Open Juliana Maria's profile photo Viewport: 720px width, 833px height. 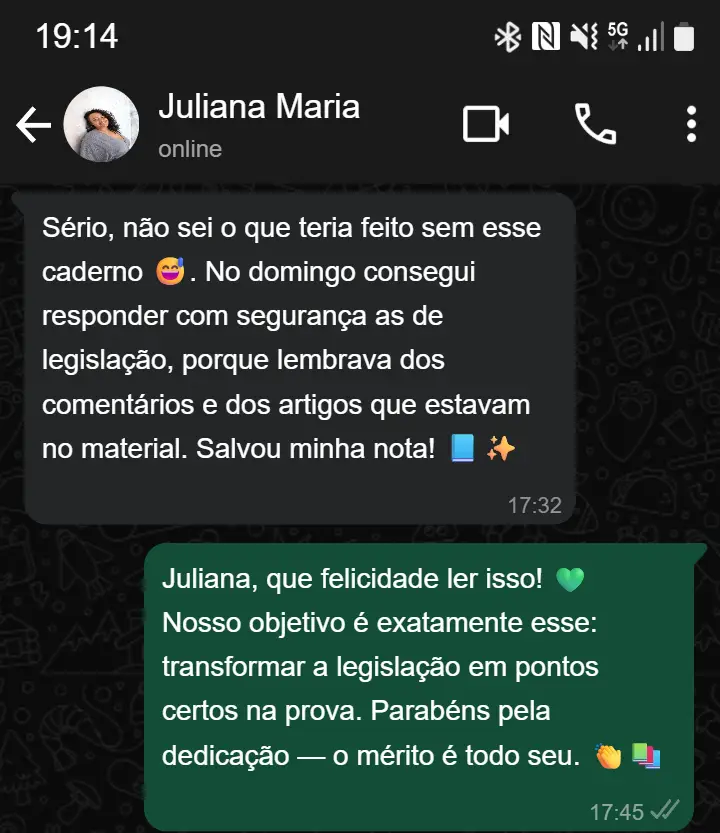pyautogui.click(x=101, y=125)
